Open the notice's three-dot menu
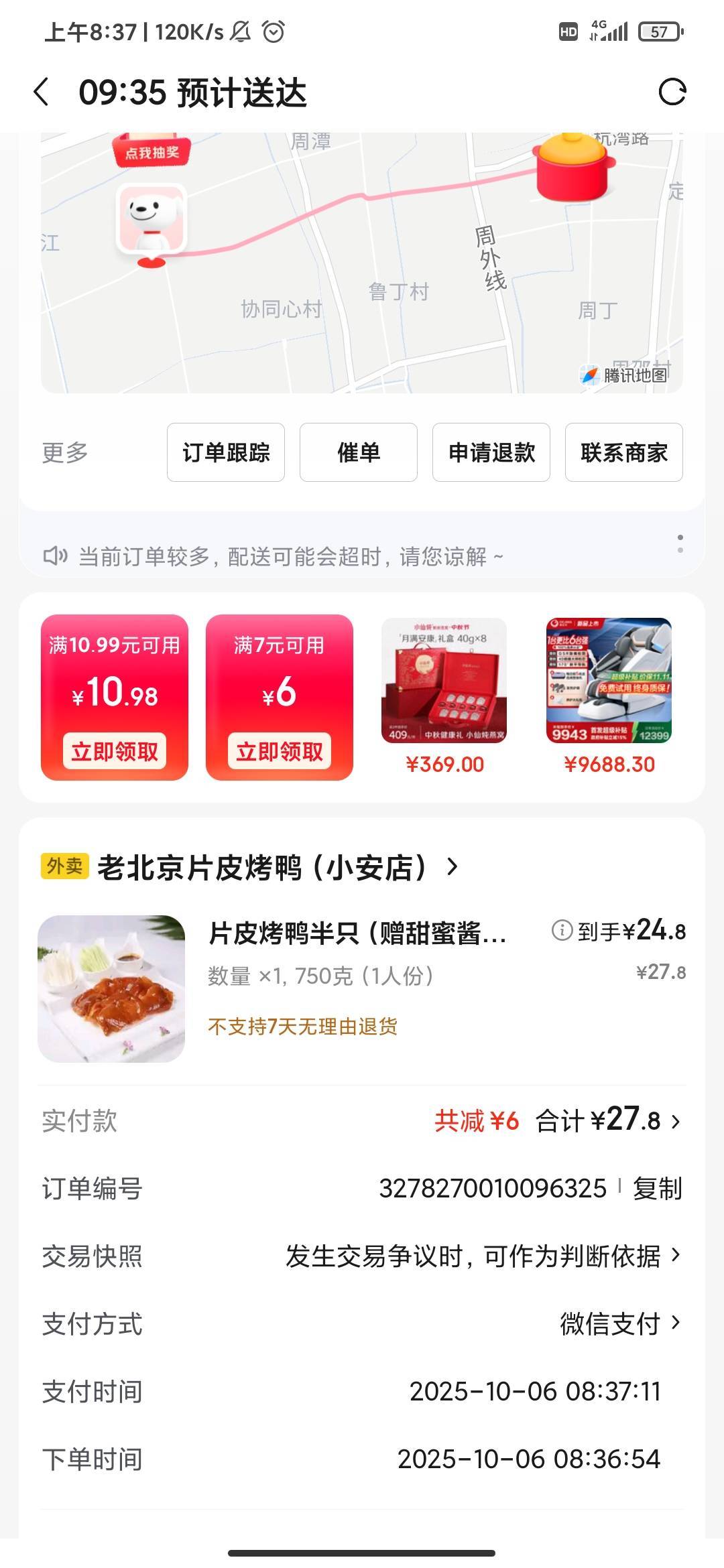Screen dimensions: 724x1568 pyautogui.click(x=680, y=543)
